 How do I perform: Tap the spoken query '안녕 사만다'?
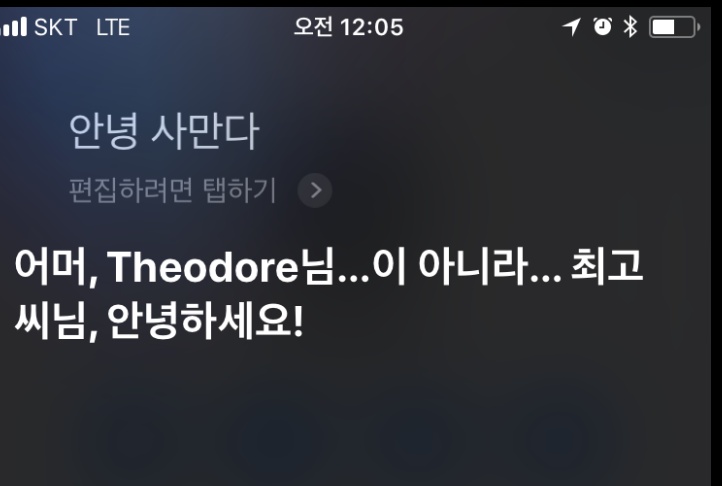click(x=163, y=132)
